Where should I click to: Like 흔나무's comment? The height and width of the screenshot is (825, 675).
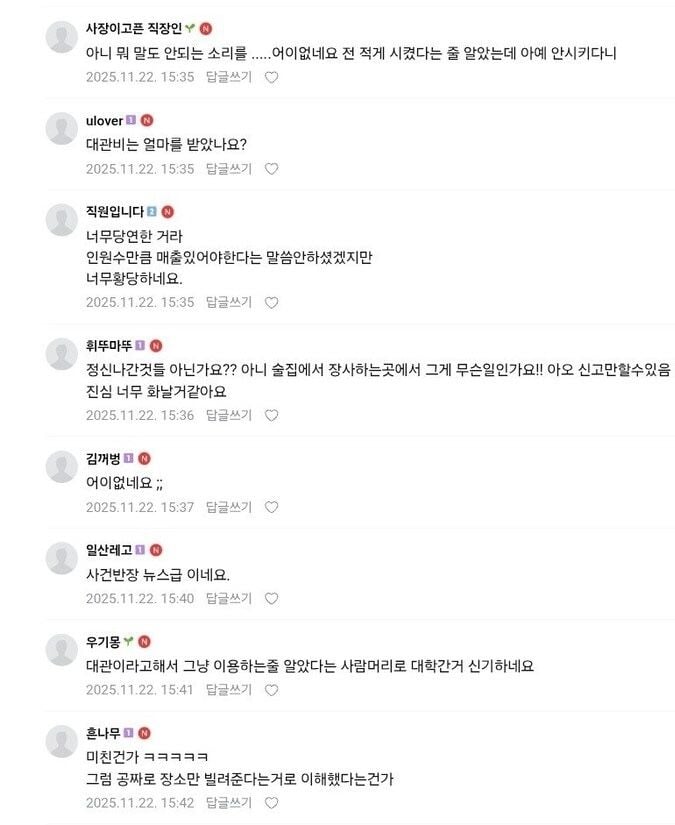[271, 802]
